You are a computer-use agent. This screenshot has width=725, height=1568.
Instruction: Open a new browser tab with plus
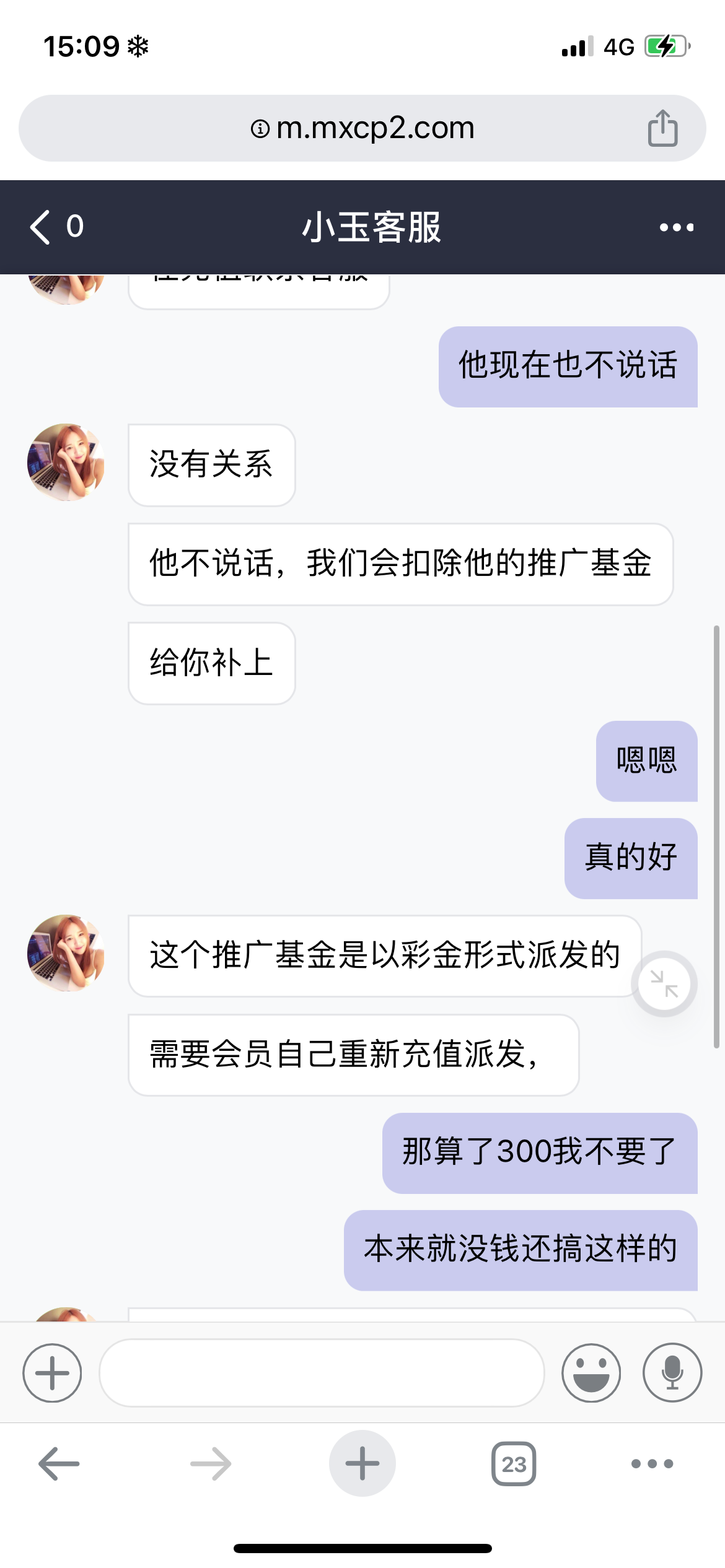click(x=362, y=1463)
